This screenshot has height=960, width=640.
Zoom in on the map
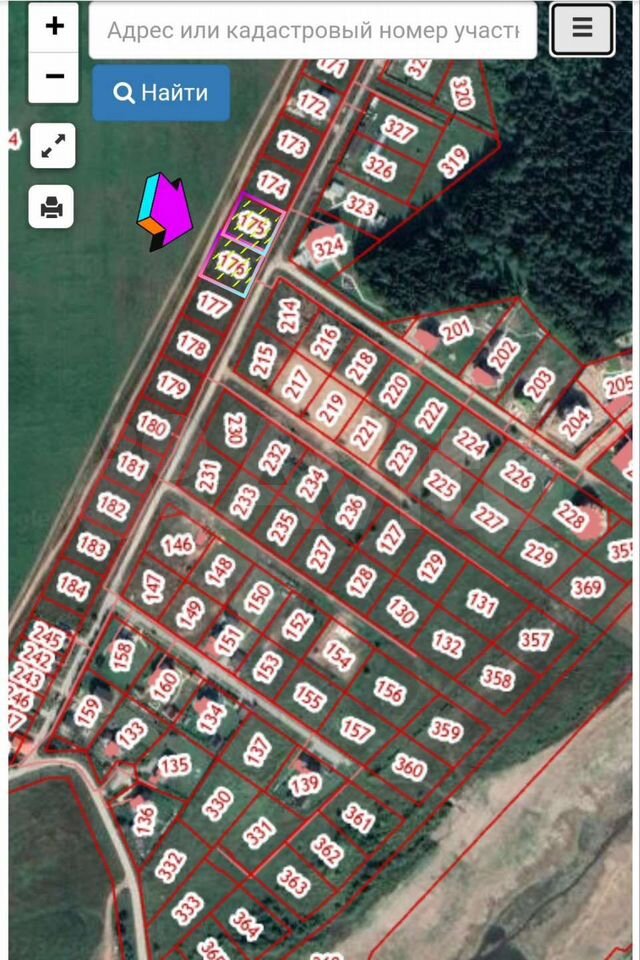[x=54, y=27]
